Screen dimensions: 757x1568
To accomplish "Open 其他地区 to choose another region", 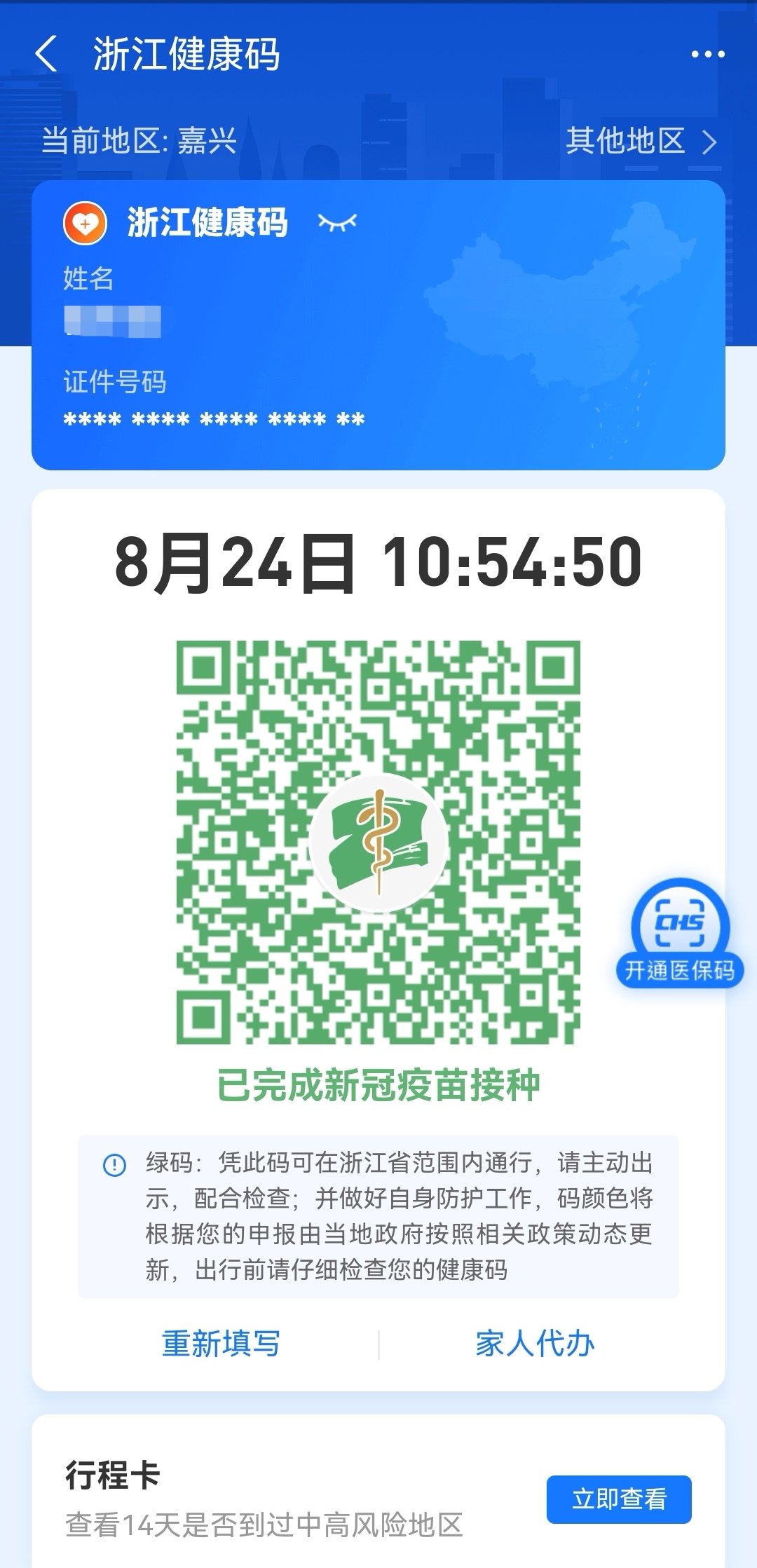I will pyautogui.click(x=641, y=141).
